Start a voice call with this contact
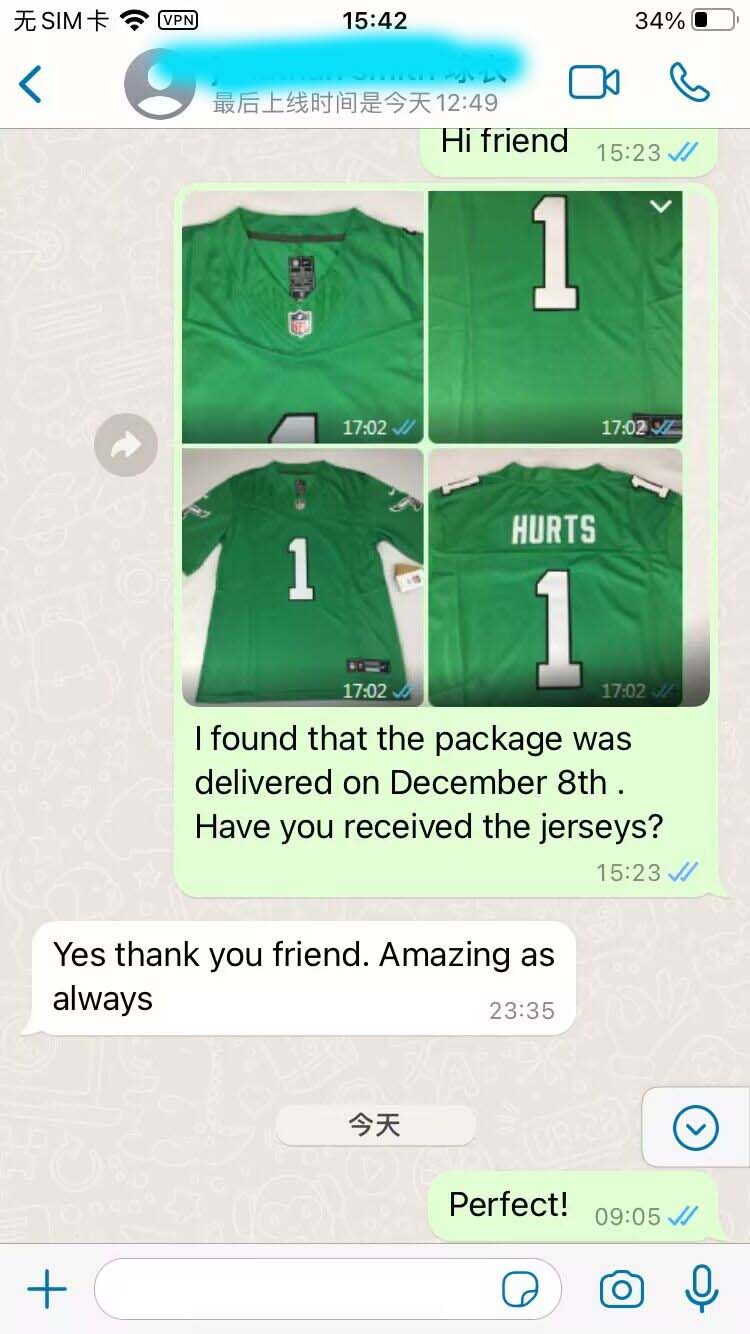750x1334 pixels. coord(689,83)
